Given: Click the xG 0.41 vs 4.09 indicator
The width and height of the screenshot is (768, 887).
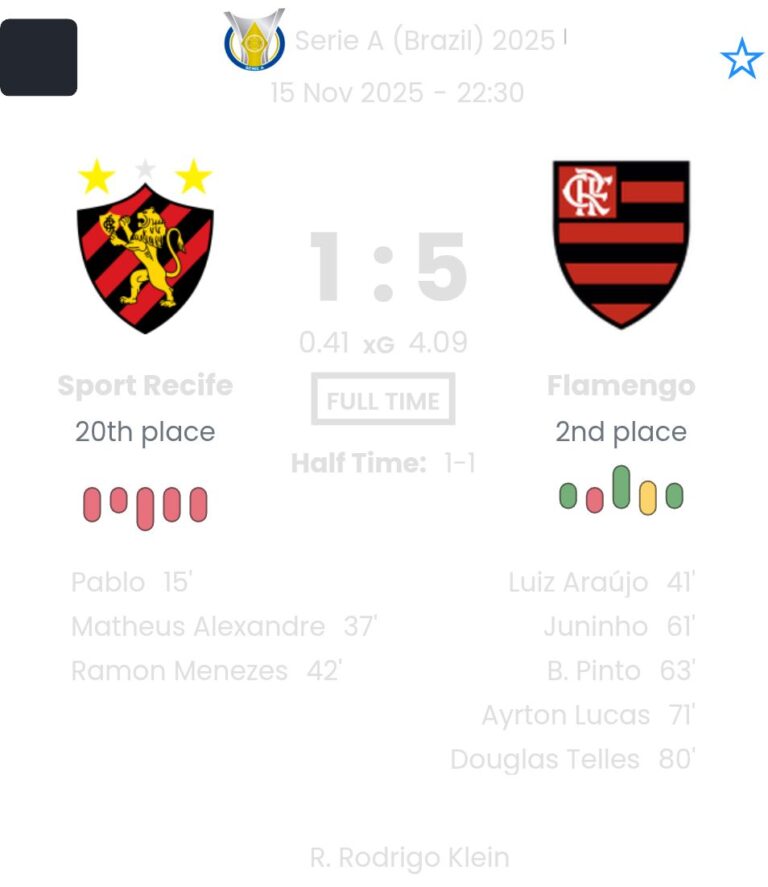Looking at the screenshot, I should pos(384,341).
